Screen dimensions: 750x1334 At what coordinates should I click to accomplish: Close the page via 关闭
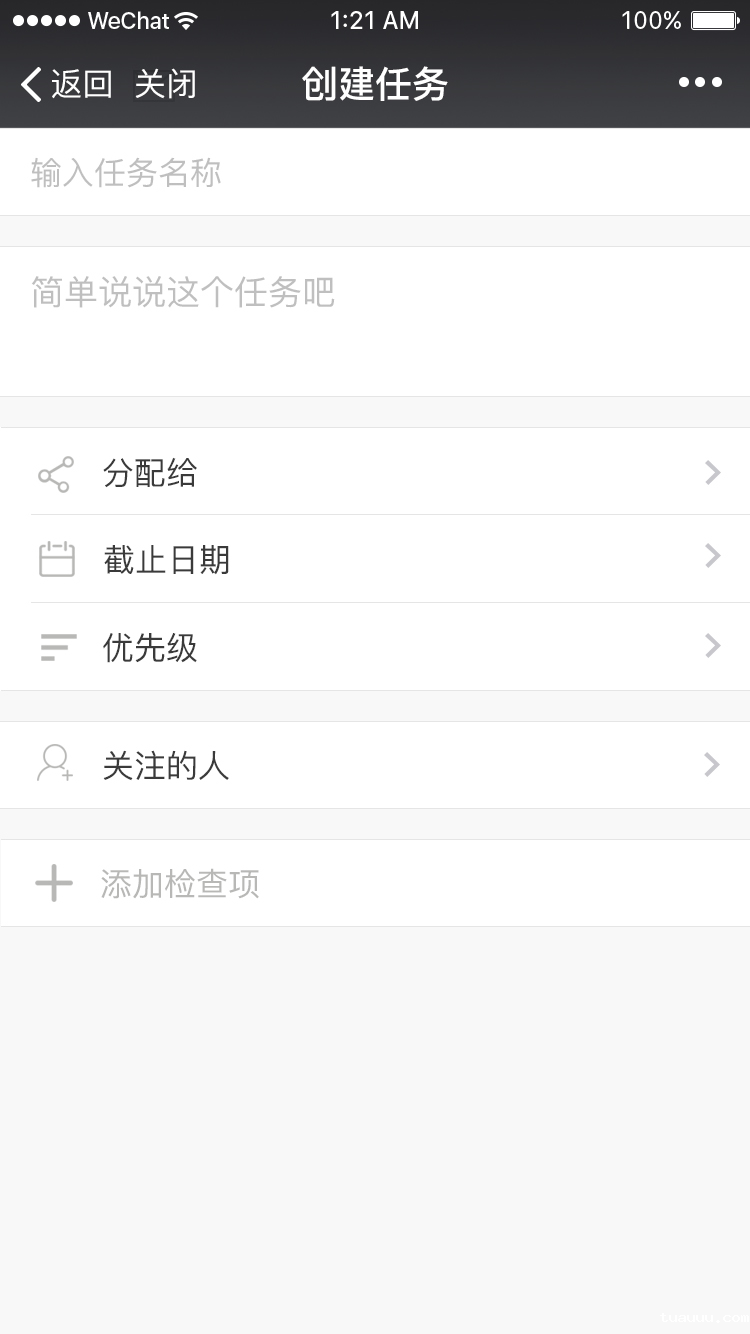166,84
